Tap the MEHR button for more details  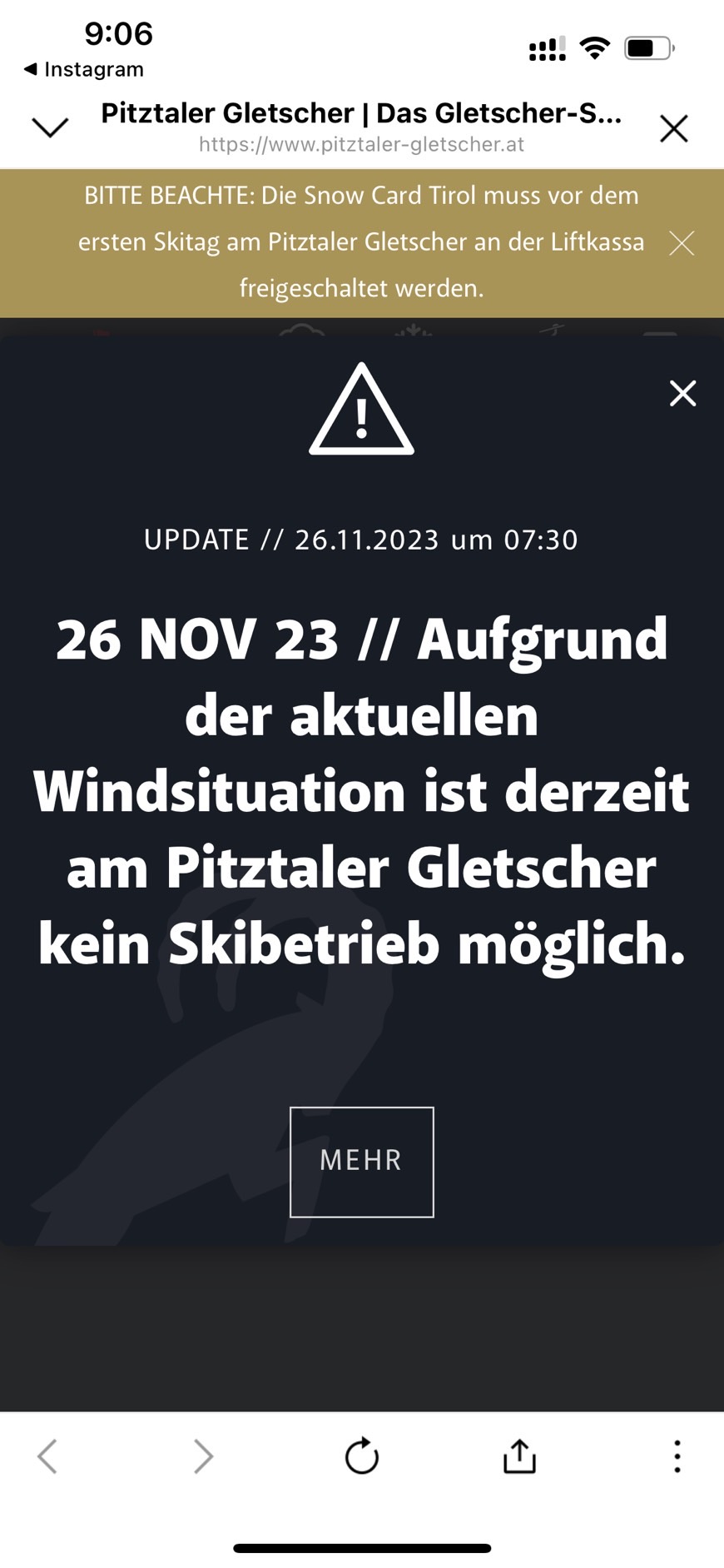pyautogui.click(x=361, y=1161)
